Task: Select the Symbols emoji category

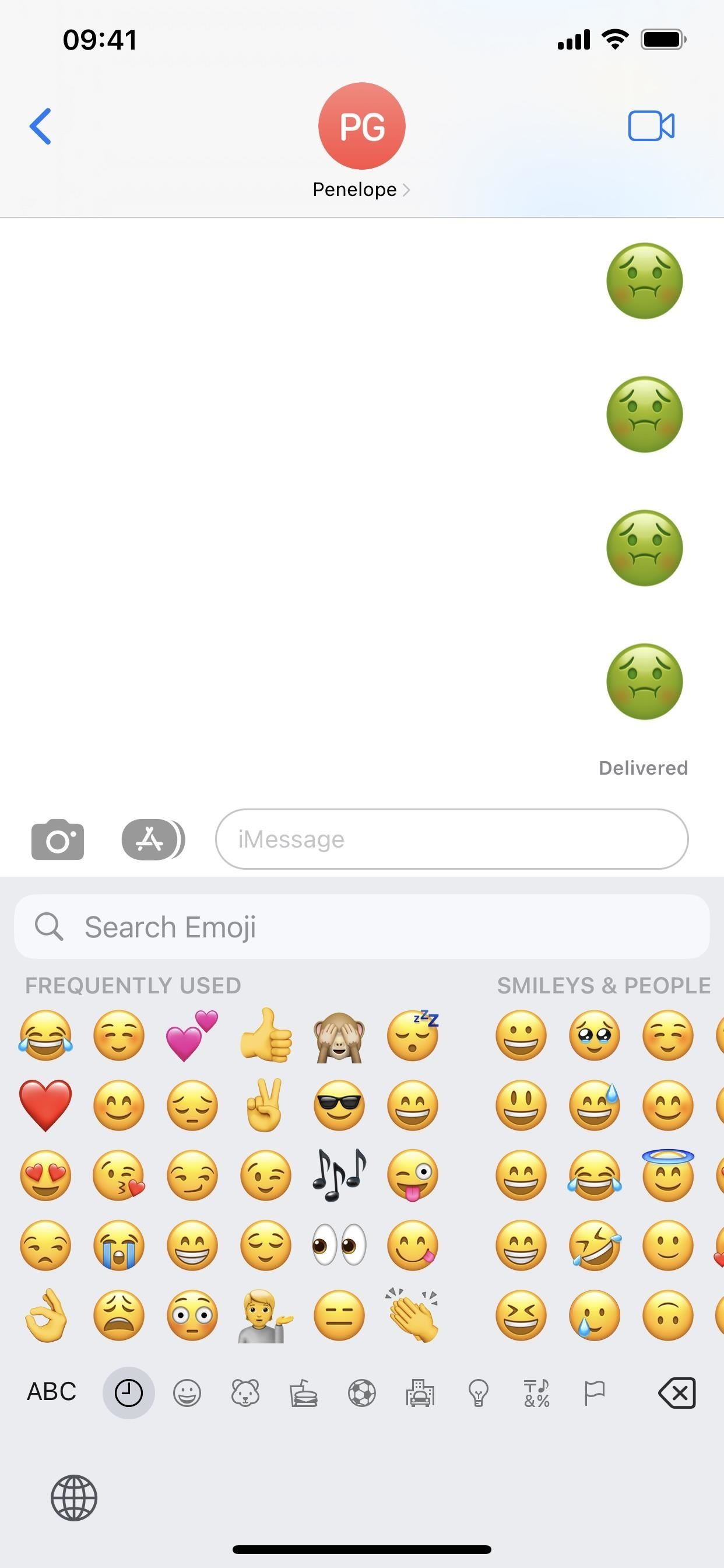Action: coord(537,1392)
